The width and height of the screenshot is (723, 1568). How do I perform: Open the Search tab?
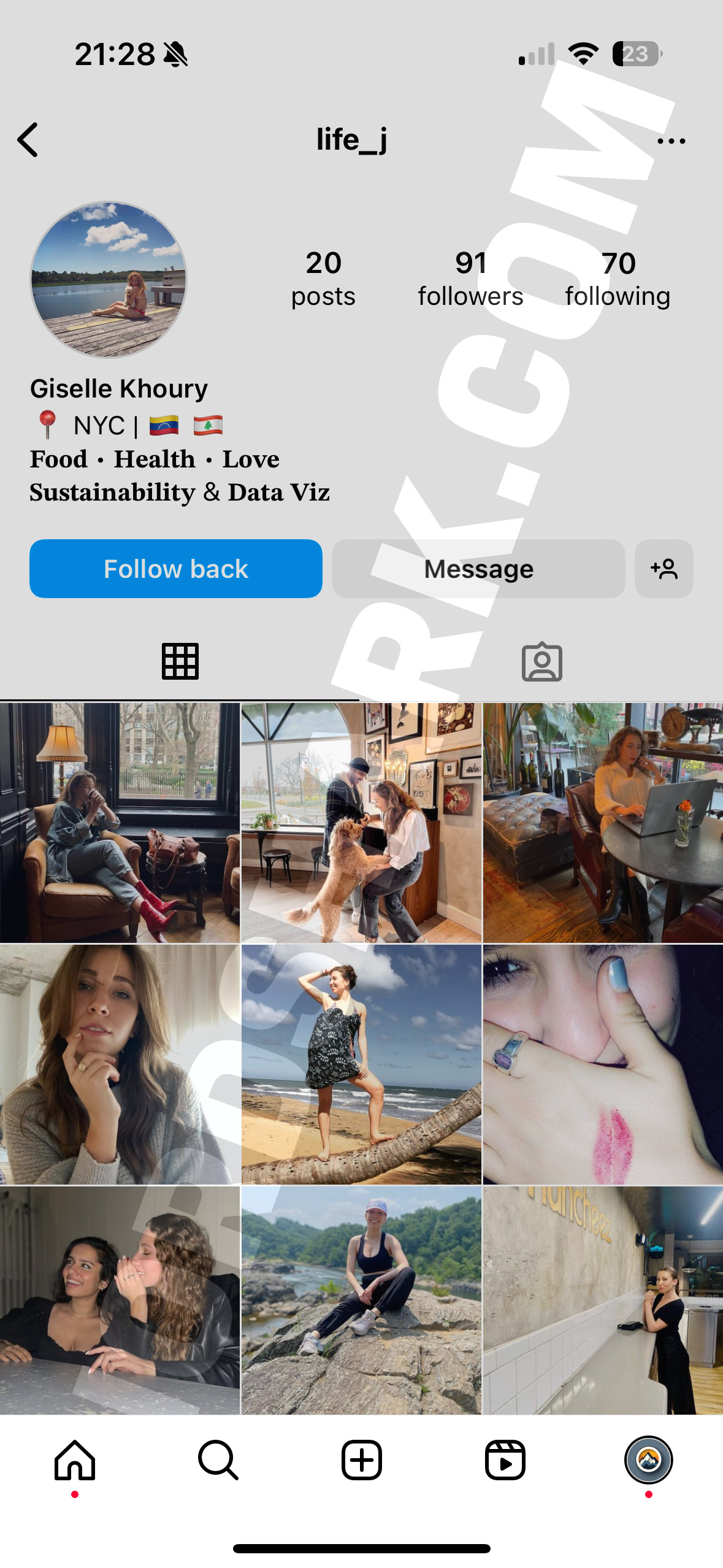[x=218, y=1460]
